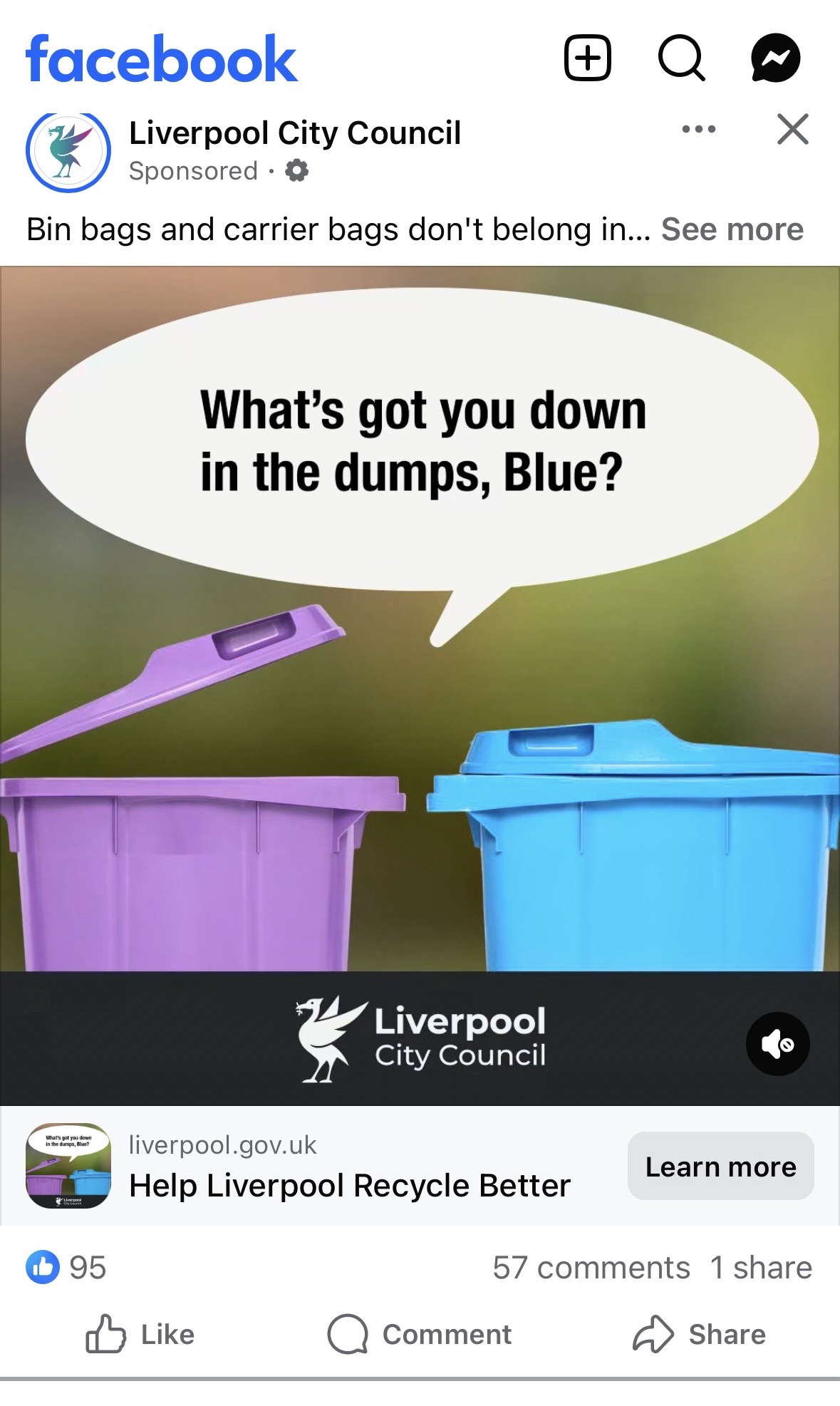
Task: Dismiss the sponsored post
Action: (x=792, y=130)
